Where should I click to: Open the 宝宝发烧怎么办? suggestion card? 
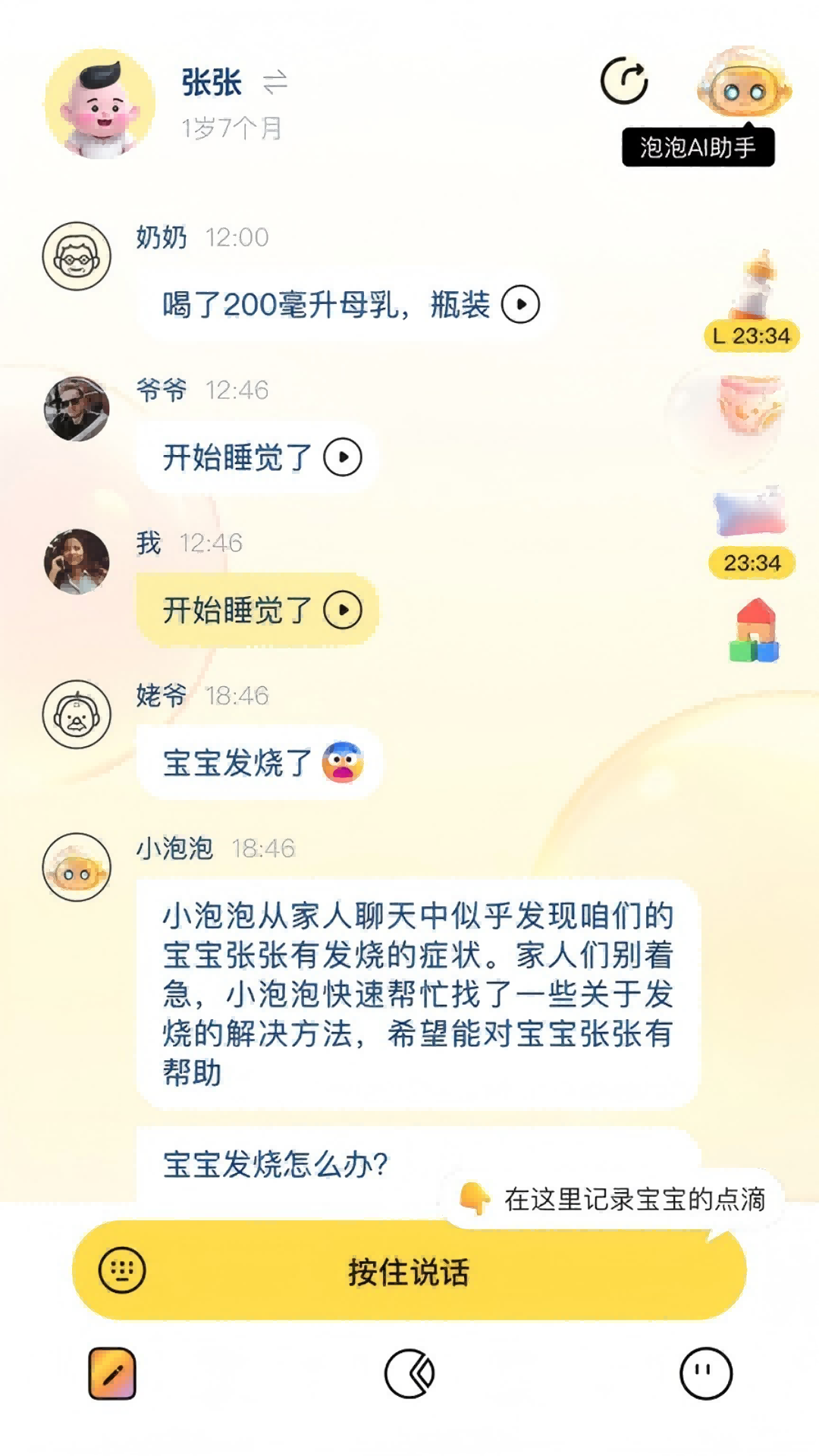coord(276,1165)
